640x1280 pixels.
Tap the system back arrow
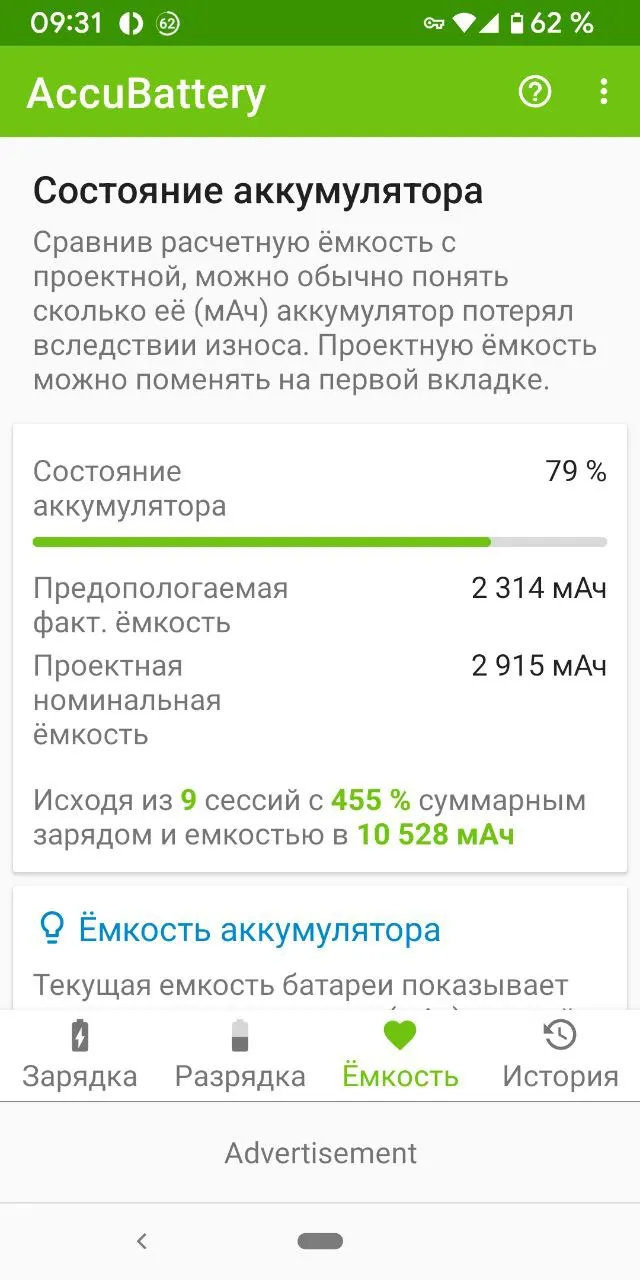click(x=142, y=1241)
